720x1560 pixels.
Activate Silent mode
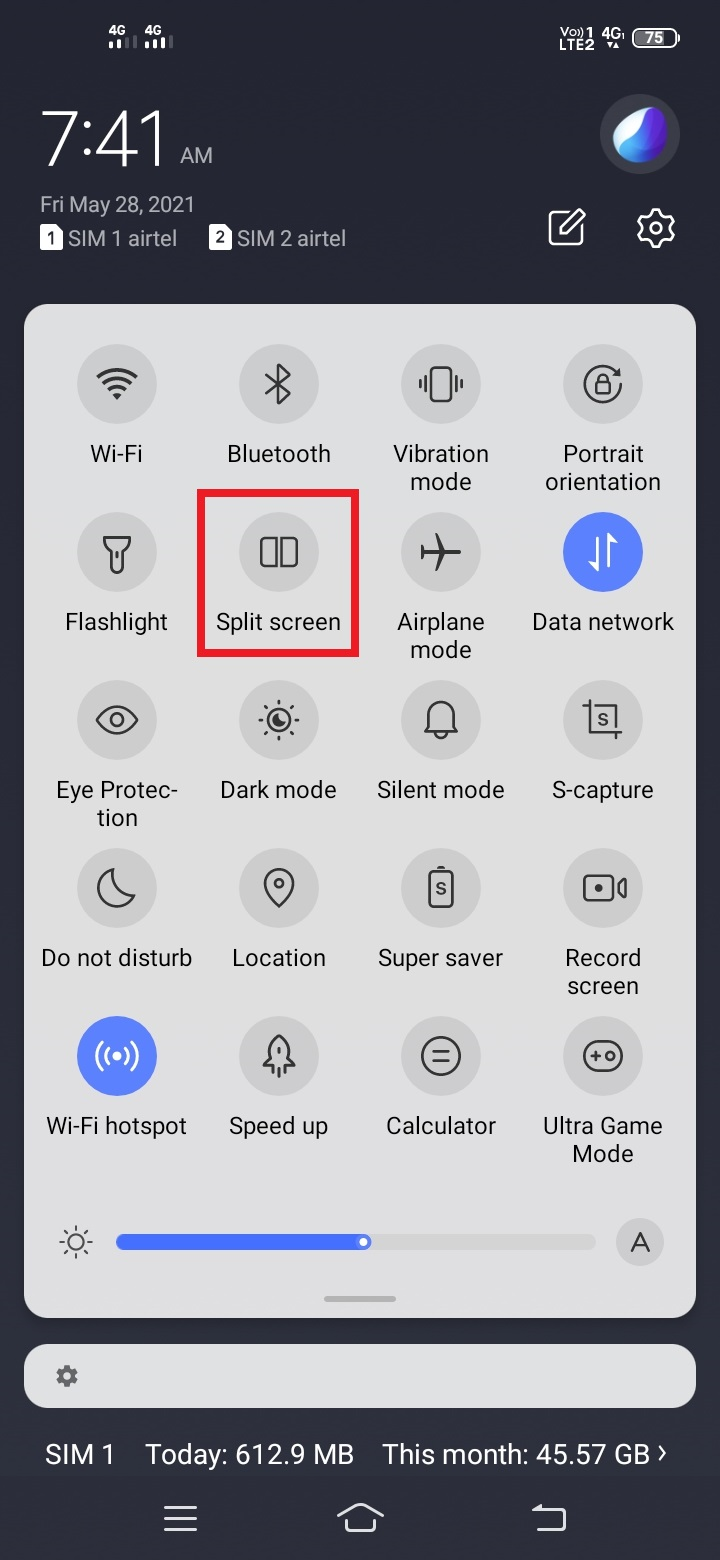(x=441, y=719)
